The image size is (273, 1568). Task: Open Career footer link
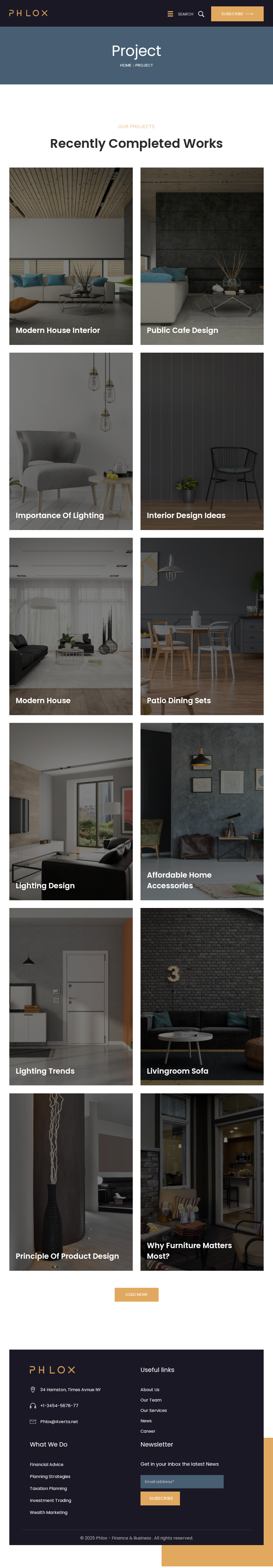tap(148, 1431)
